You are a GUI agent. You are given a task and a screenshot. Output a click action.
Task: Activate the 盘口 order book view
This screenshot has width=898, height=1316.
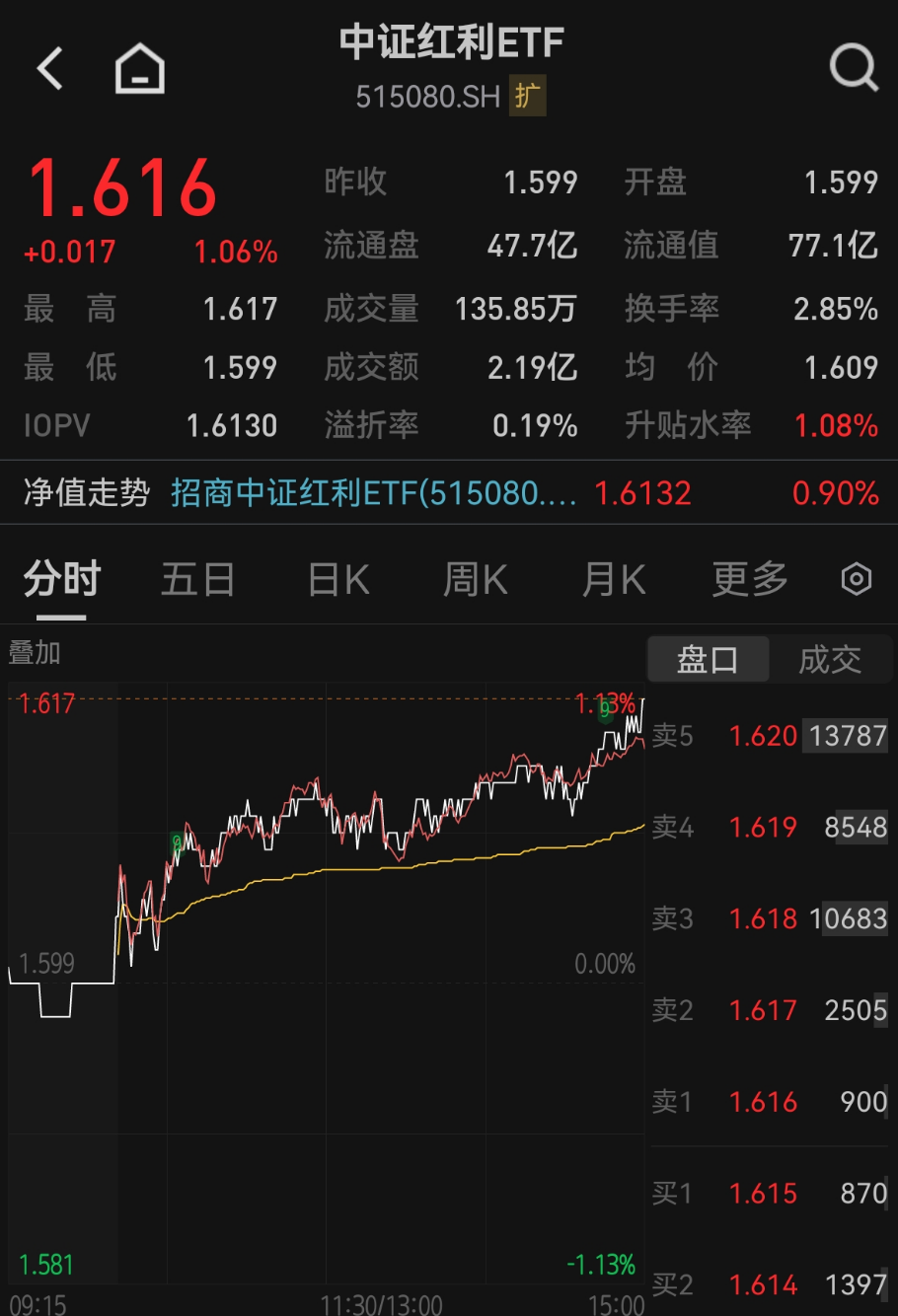click(707, 659)
